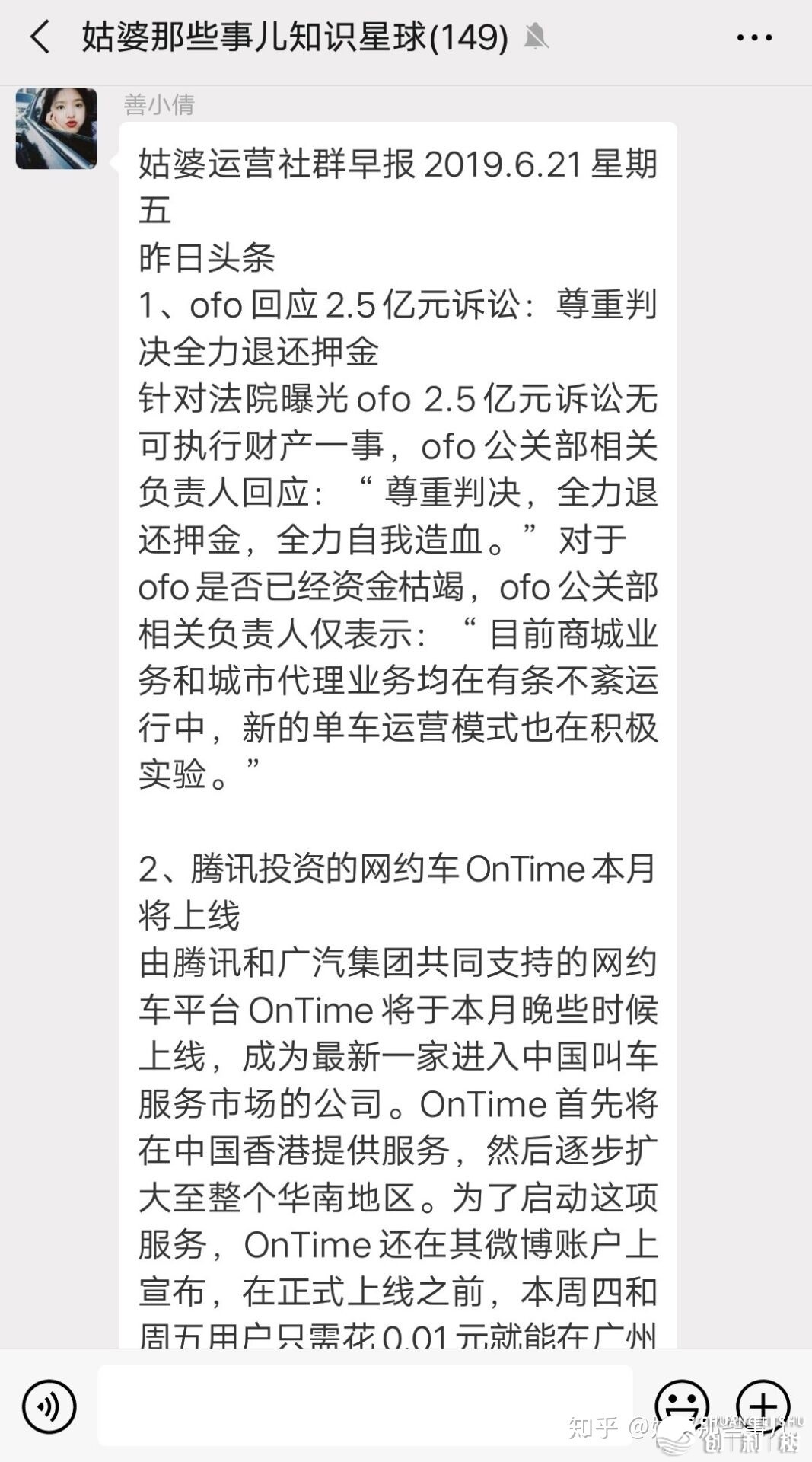Open 善小倩's profile avatar
812x1462 pixels.
tap(56, 128)
